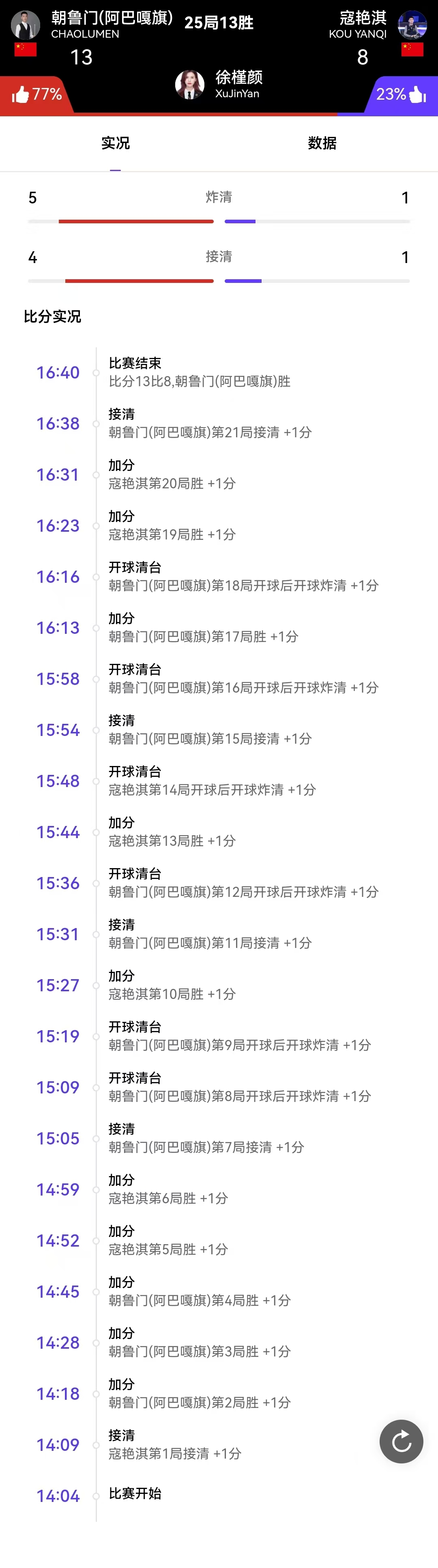Select the 实况 tab
This screenshot has height=1568, width=438.
(115, 143)
